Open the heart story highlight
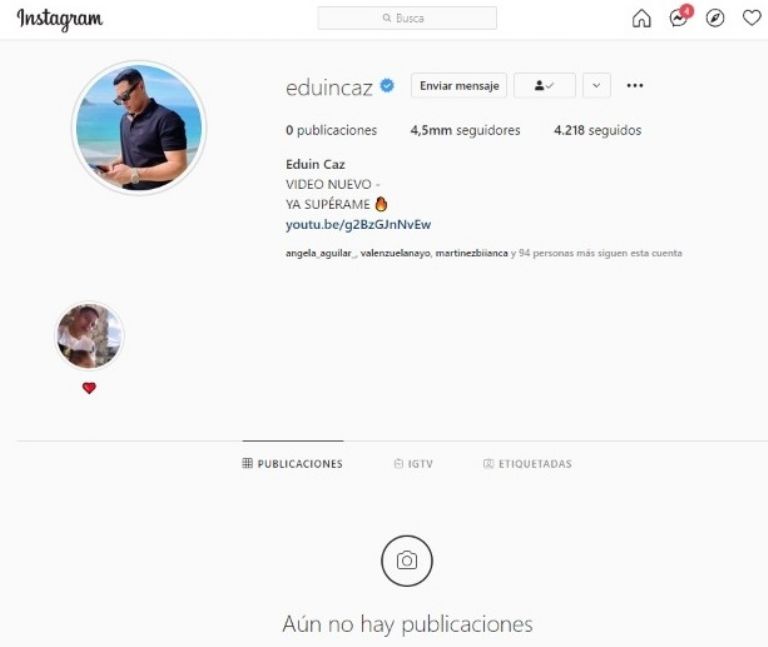The width and height of the screenshot is (768, 647). (89, 336)
